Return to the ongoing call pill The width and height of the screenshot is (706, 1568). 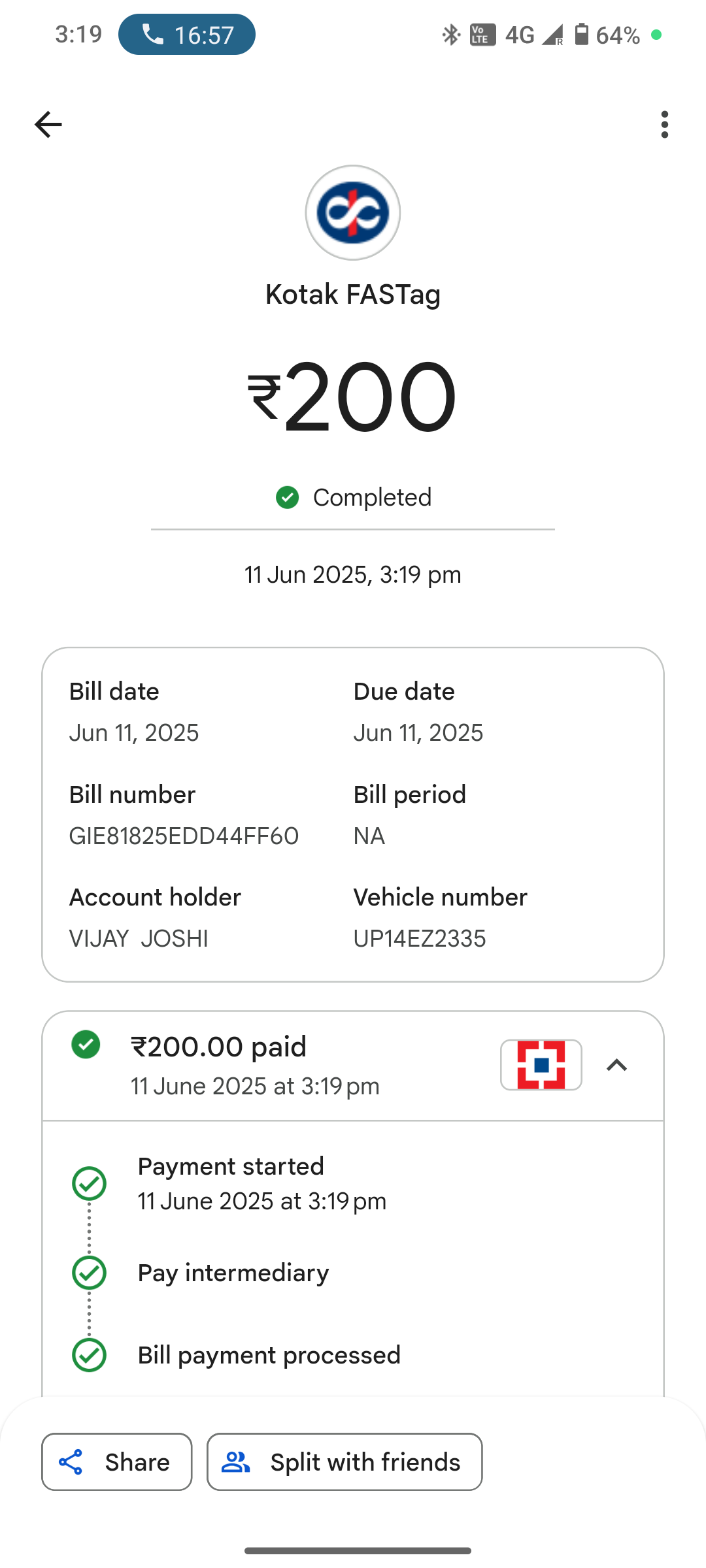pyautogui.click(x=187, y=35)
